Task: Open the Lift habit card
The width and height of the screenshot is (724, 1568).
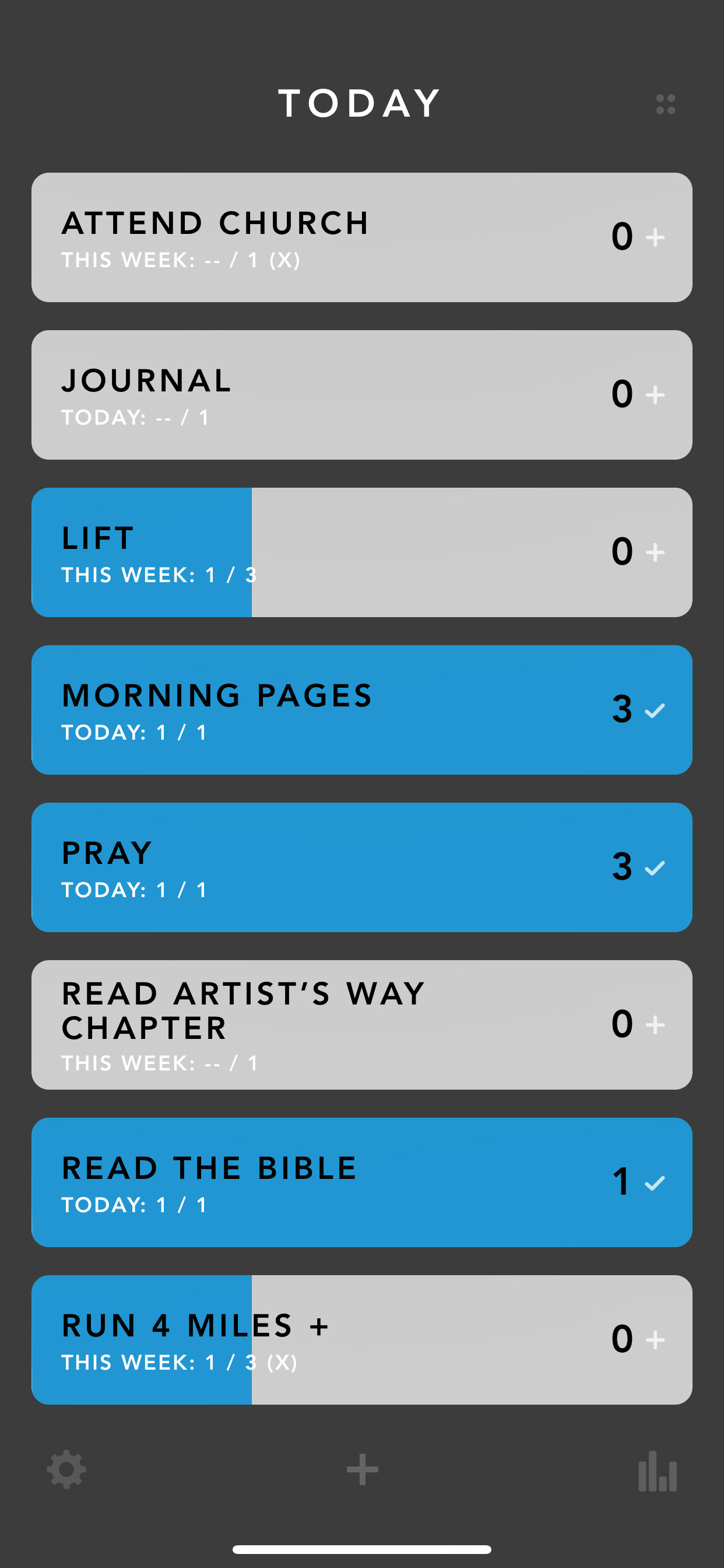Action: click(362, 552)
